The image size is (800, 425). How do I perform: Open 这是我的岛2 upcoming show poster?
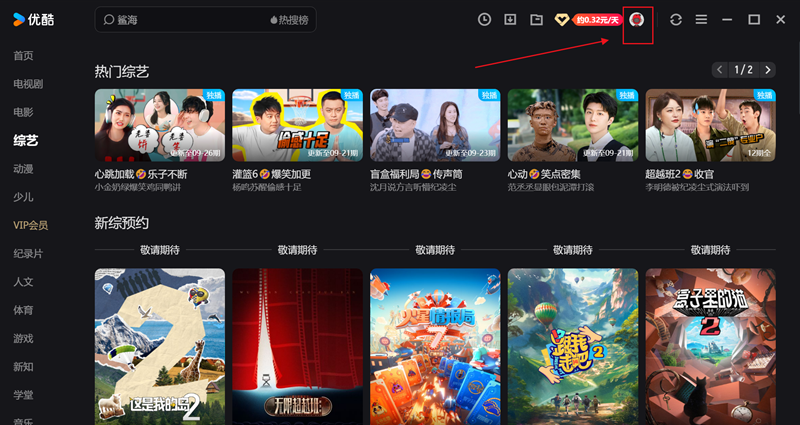[159, 345]
